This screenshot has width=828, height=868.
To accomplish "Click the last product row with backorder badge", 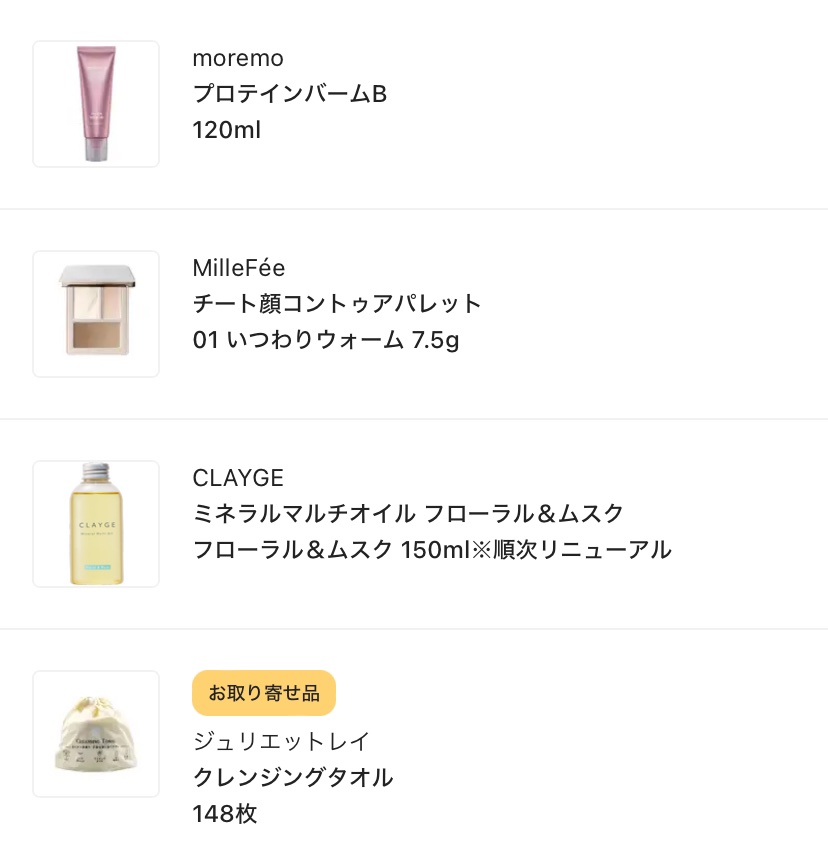I will pyautogui.click(x=414, y=745).
